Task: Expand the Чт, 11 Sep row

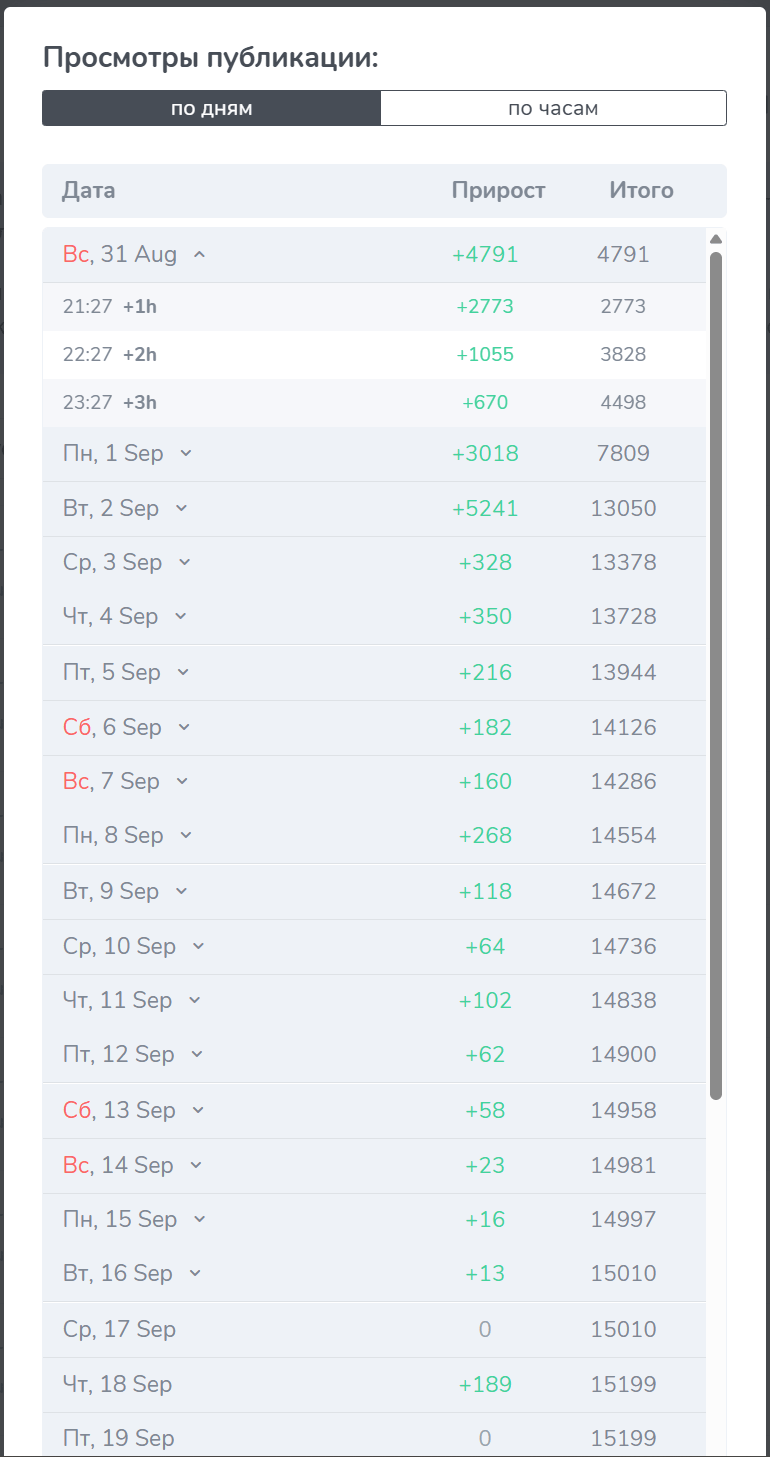Action: tap(194, 1000)
